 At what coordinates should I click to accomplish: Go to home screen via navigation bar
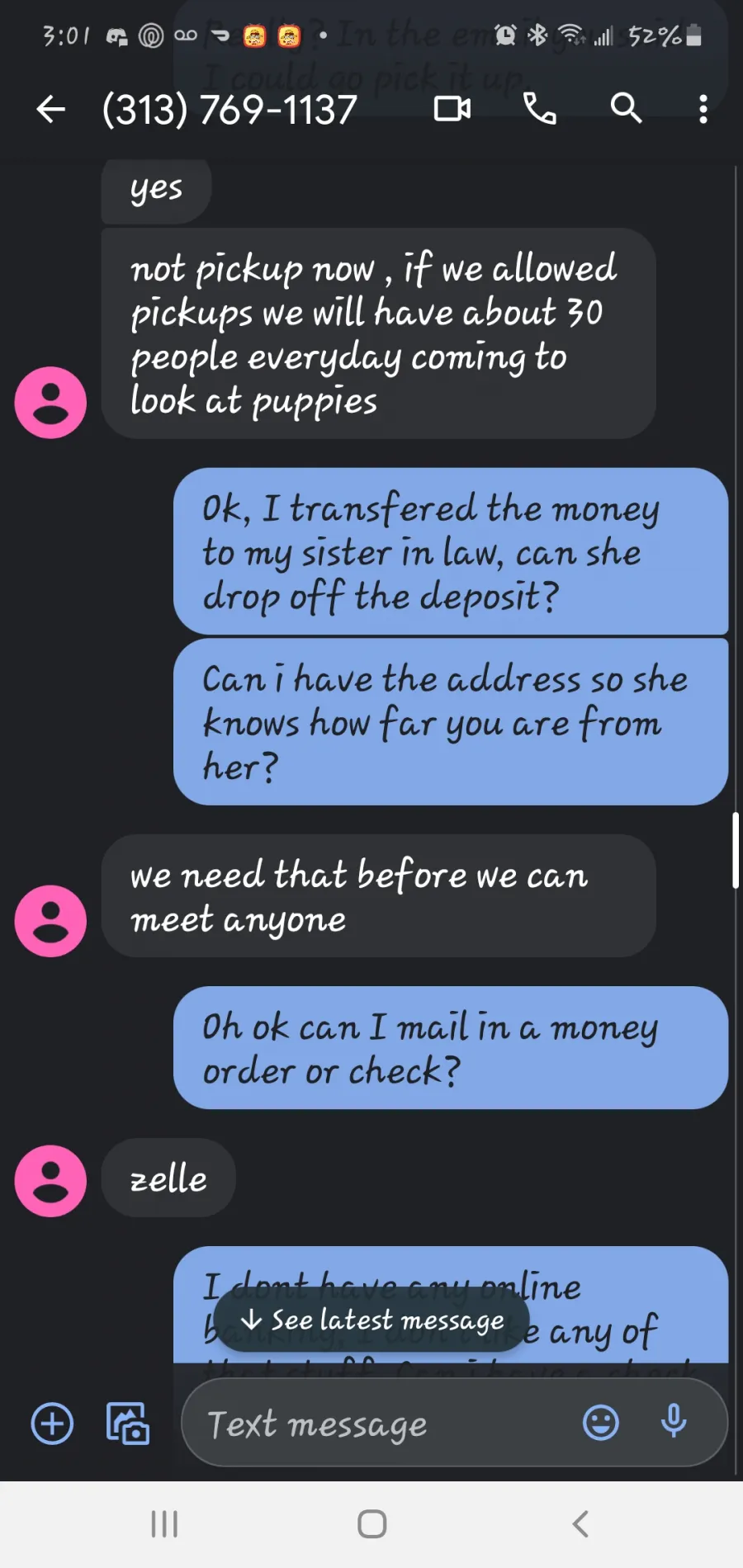pos(371,1523)
